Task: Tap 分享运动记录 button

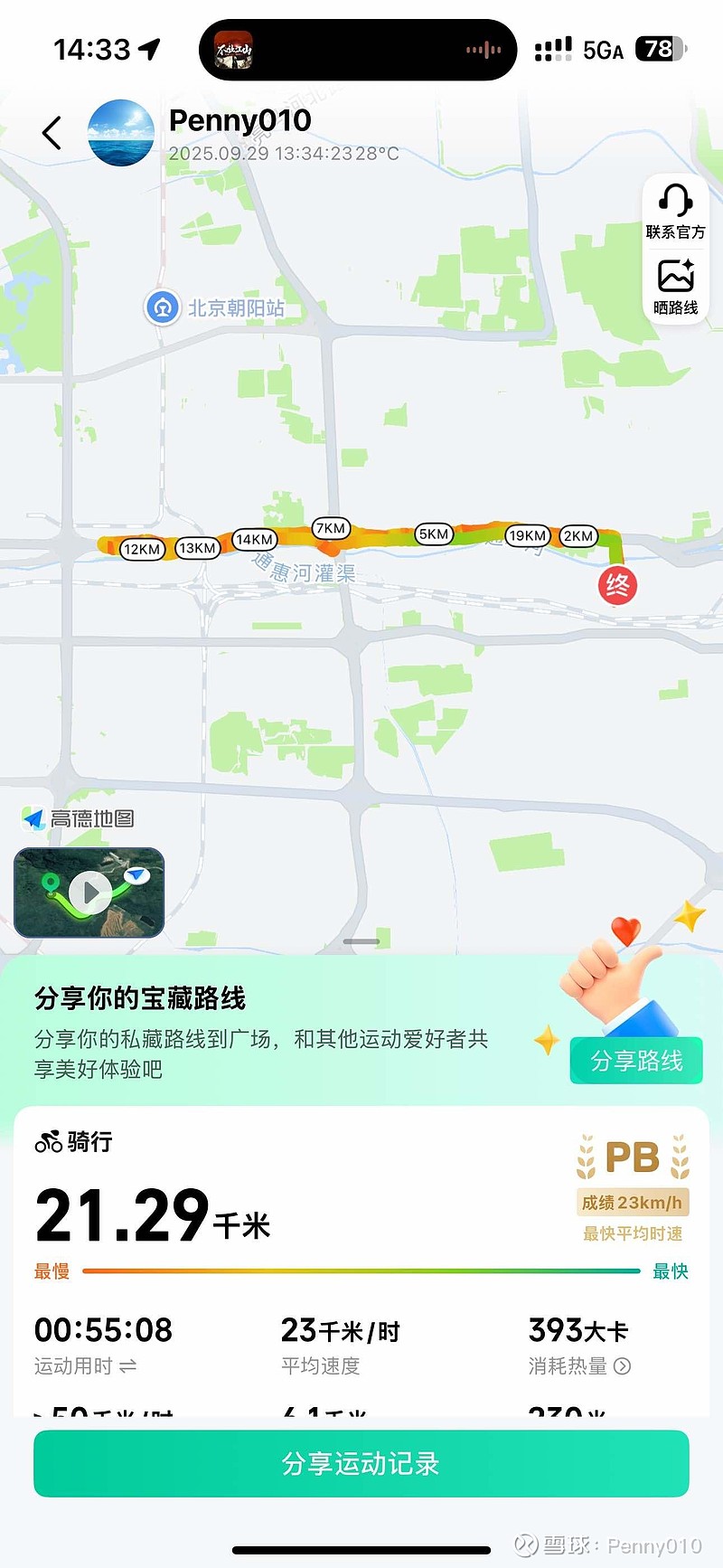Action: tap(361, 1463)
